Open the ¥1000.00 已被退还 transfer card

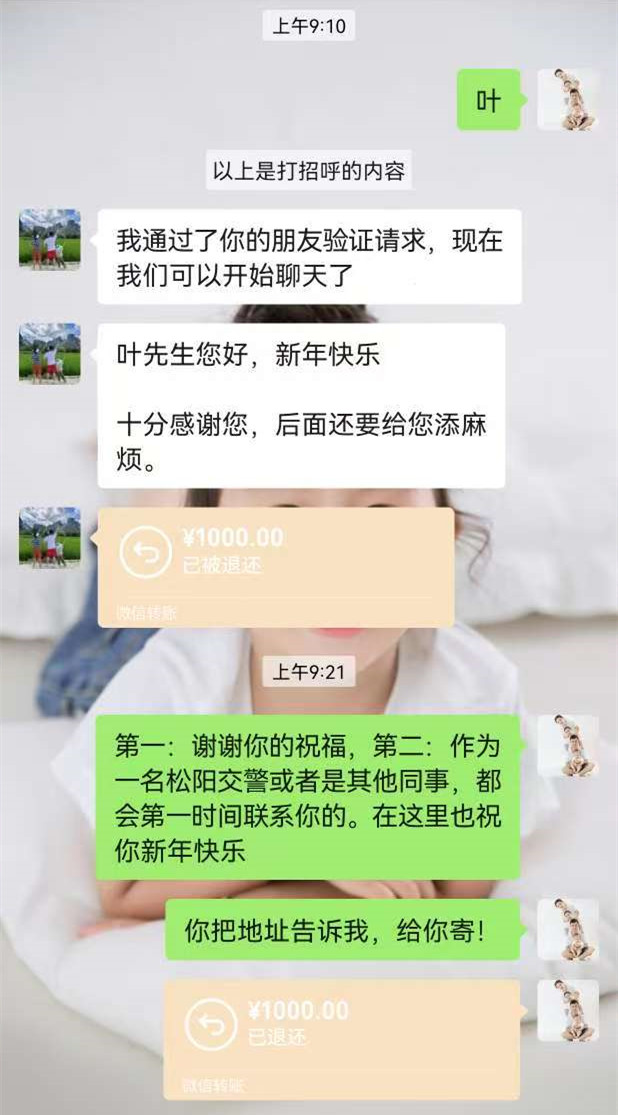click(x=276, y=567)
